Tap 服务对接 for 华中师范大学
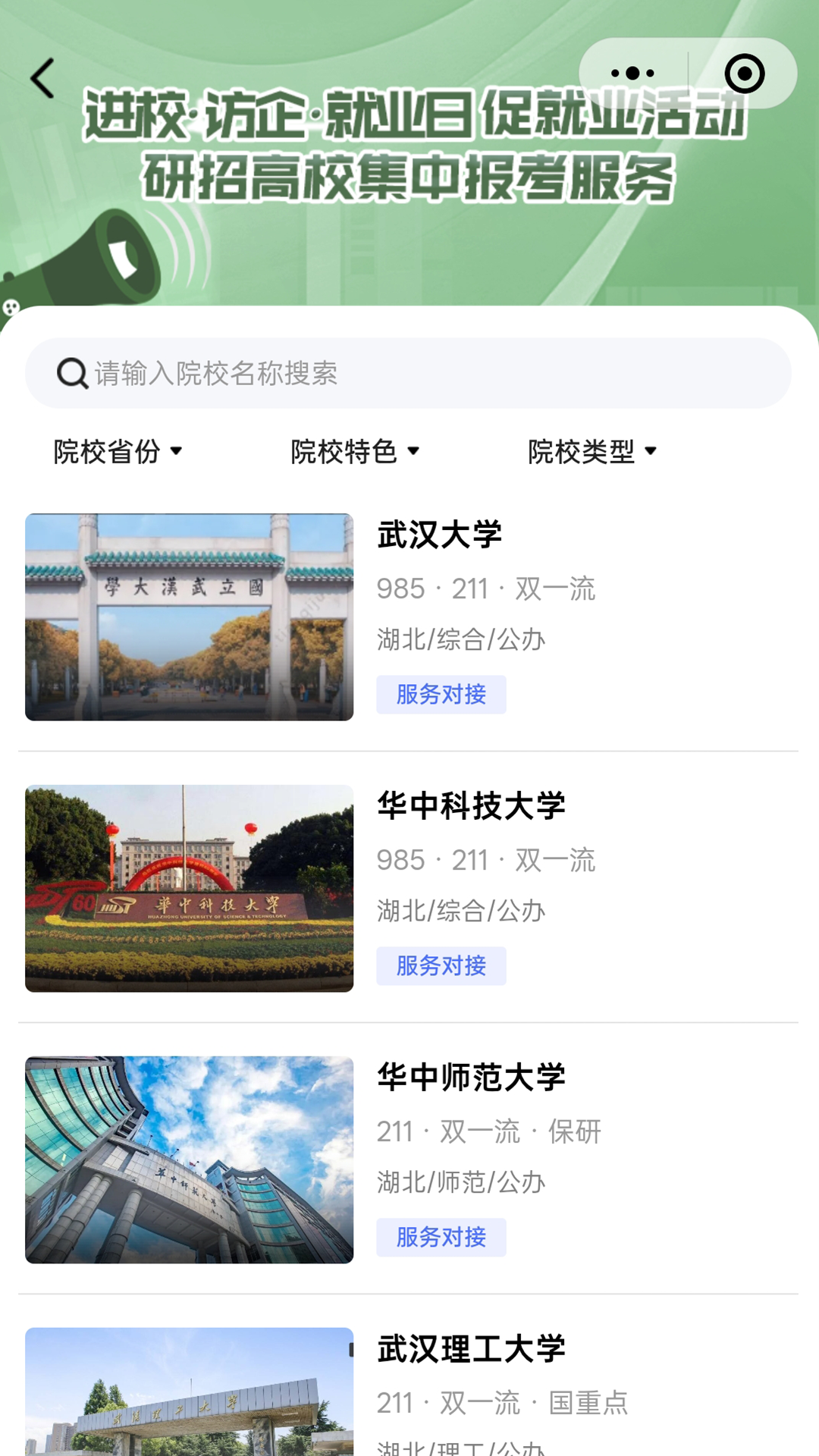The width and height of the screenshot is (819, 1456). tap(441, 1237)
